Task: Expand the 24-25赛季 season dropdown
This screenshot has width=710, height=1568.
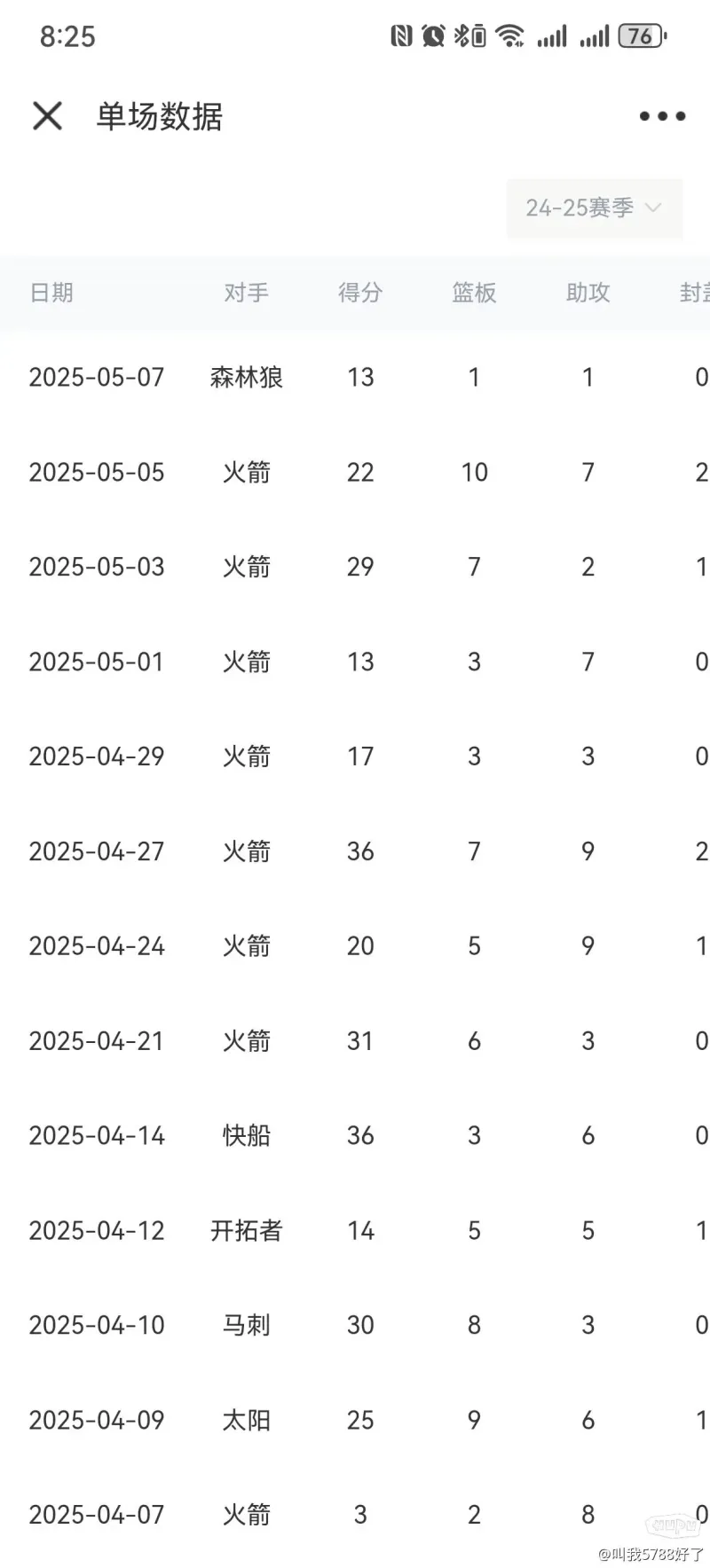Action: pos(595,208)
